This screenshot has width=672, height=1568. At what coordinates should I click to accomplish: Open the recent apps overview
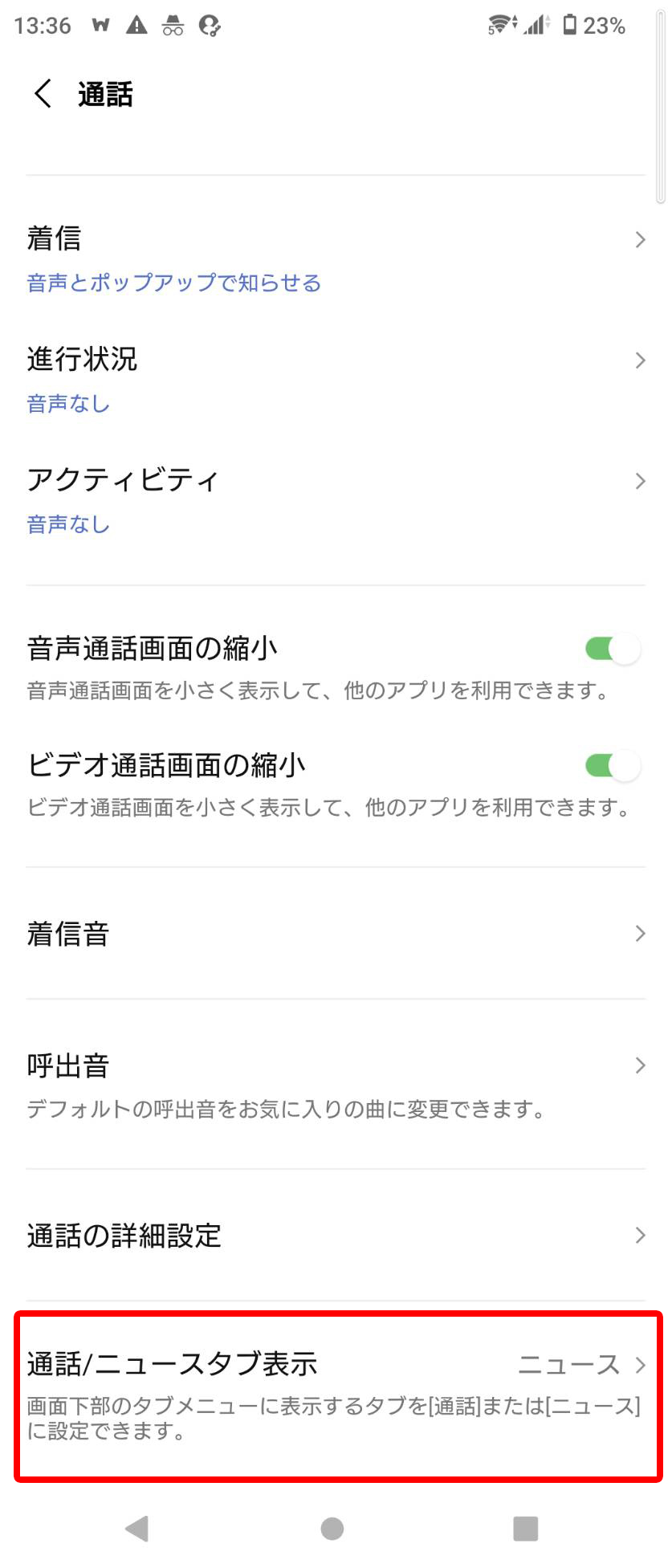526,1529
